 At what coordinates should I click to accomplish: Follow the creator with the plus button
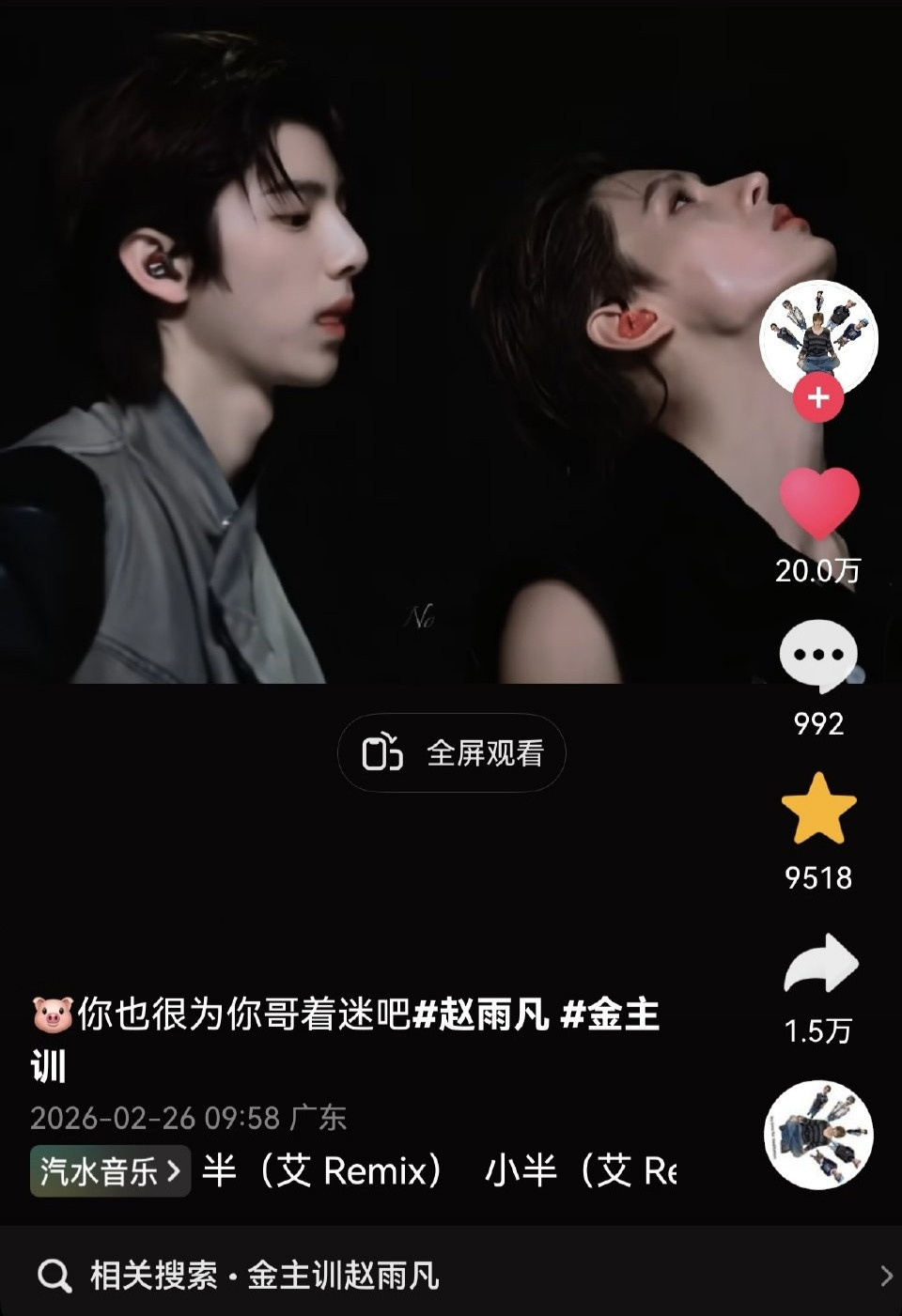tap(817, 397)
